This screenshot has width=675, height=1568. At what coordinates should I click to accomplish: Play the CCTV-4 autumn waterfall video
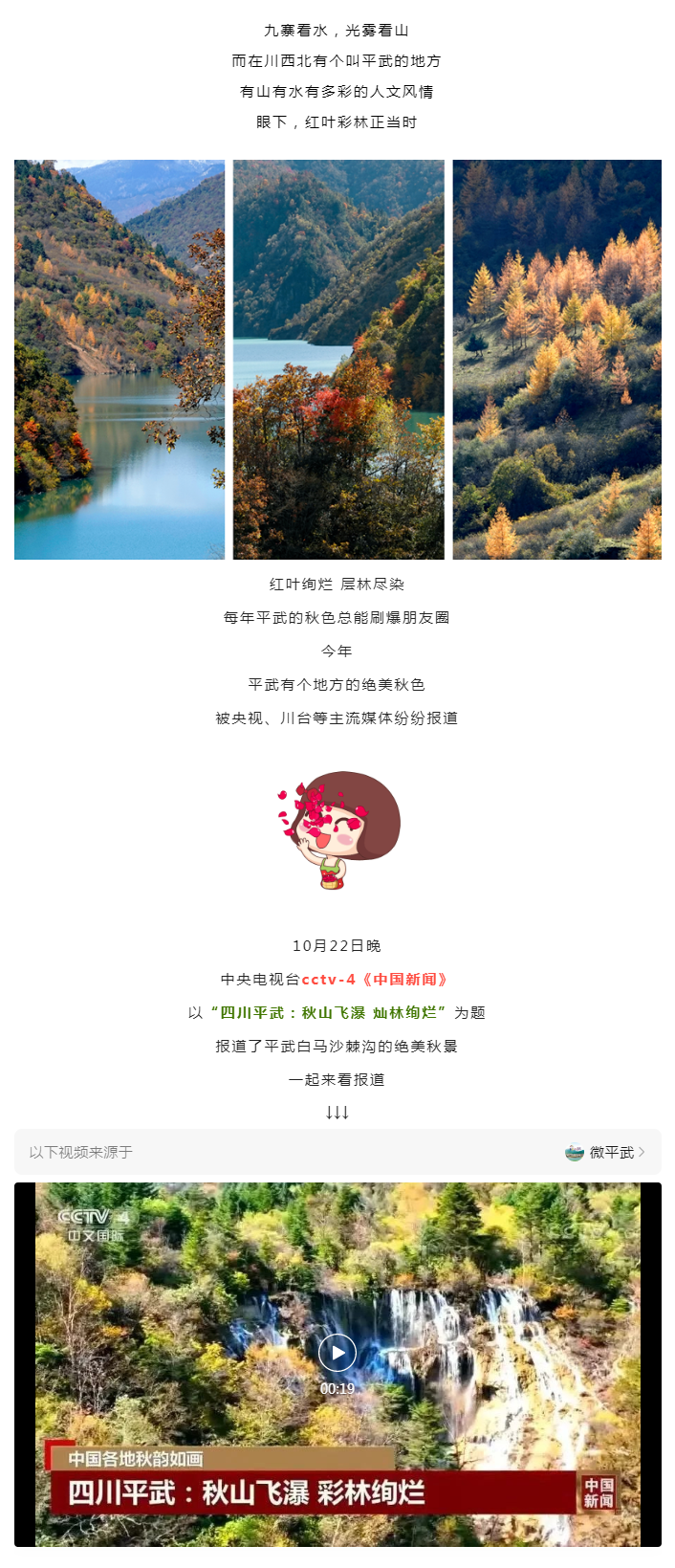pos(337,1352)
